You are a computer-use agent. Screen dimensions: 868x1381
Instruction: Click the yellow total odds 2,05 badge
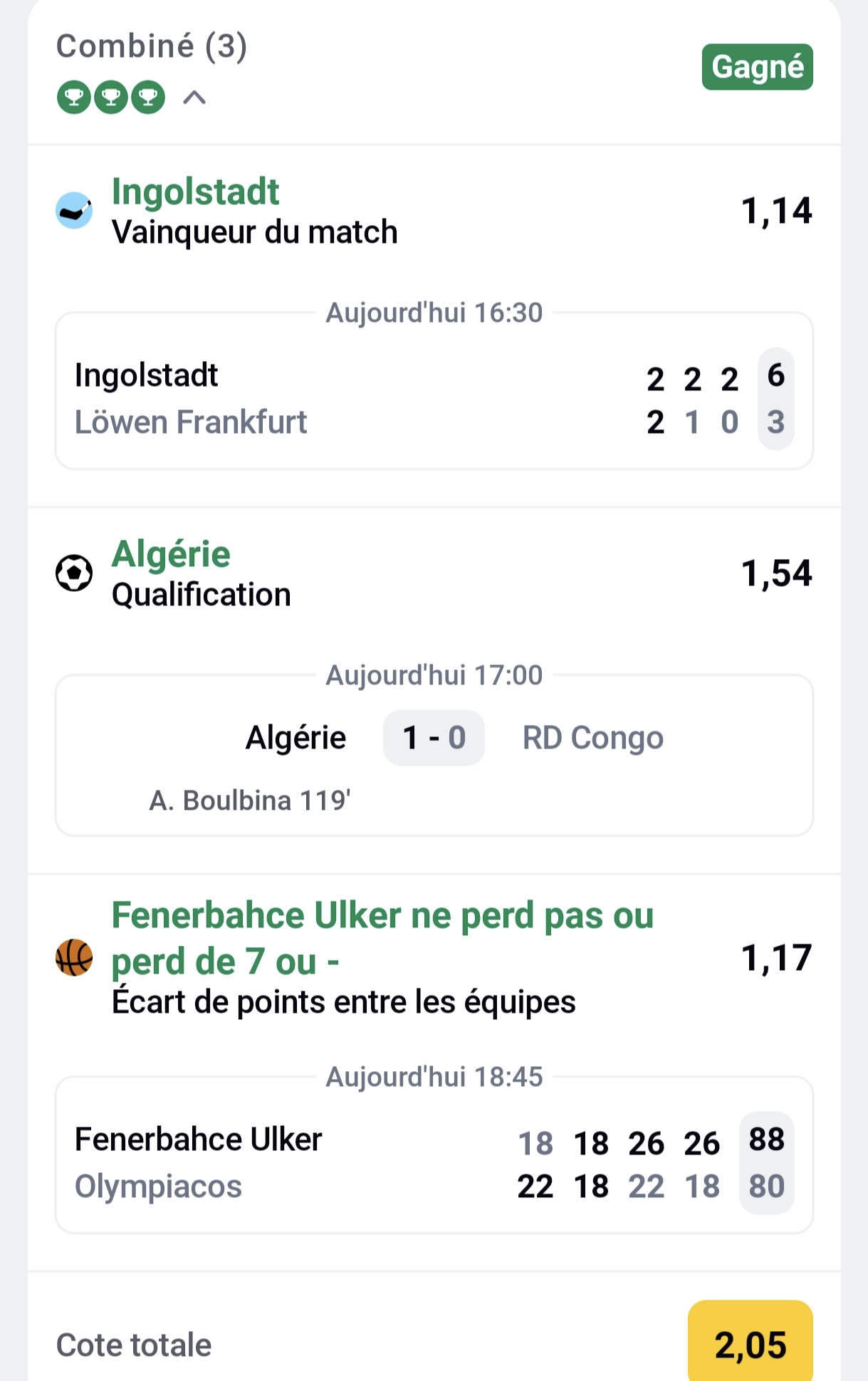(750, 1343)
